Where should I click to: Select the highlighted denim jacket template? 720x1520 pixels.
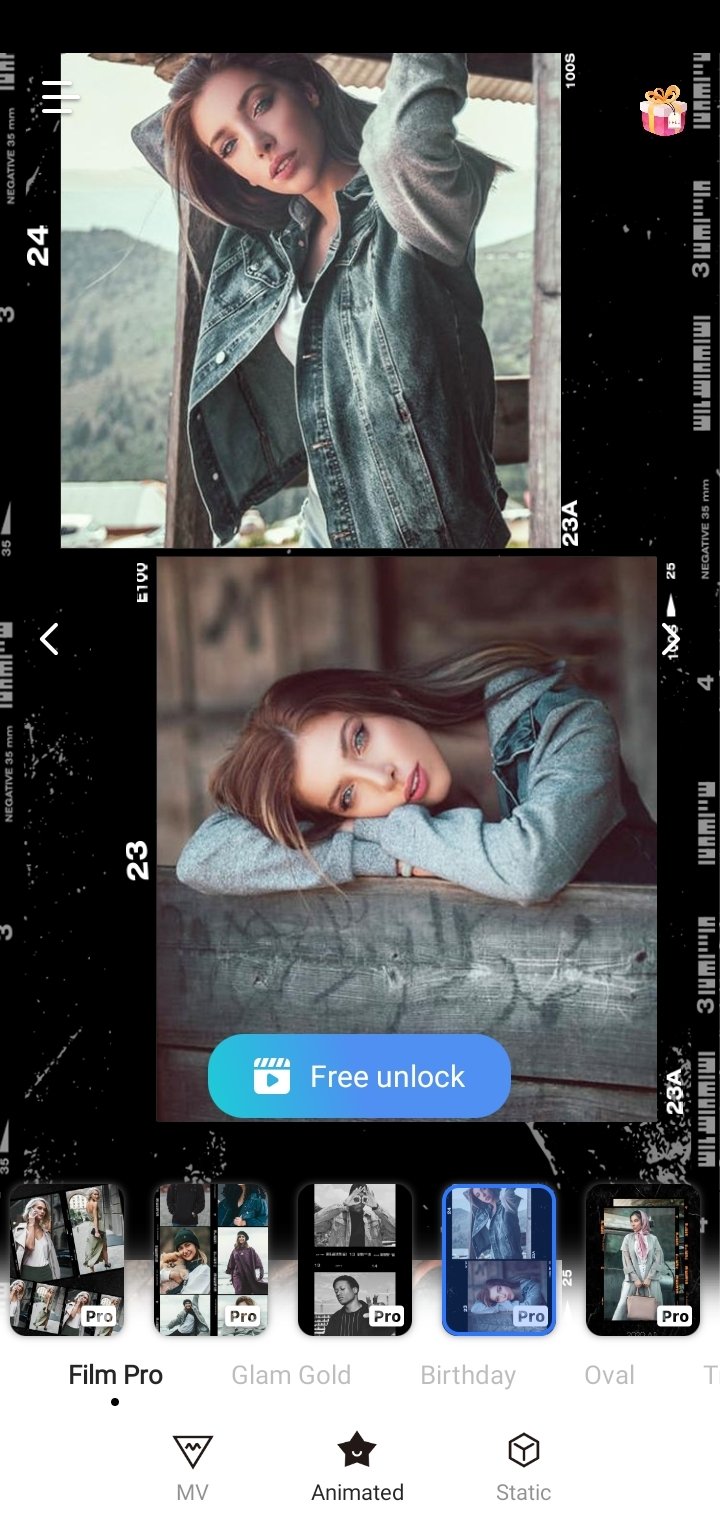click(499, 1260)
